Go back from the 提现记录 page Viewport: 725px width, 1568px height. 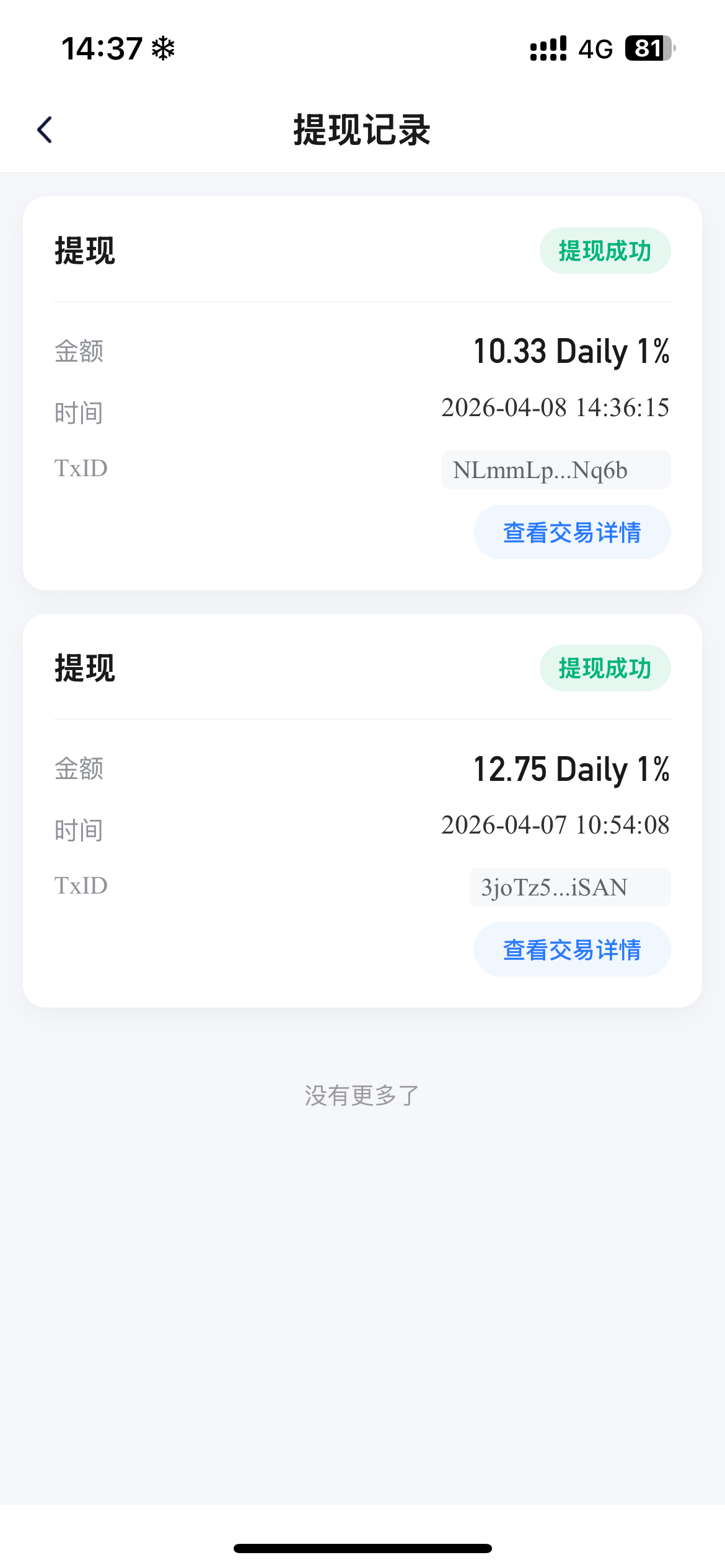pos(45,130)
